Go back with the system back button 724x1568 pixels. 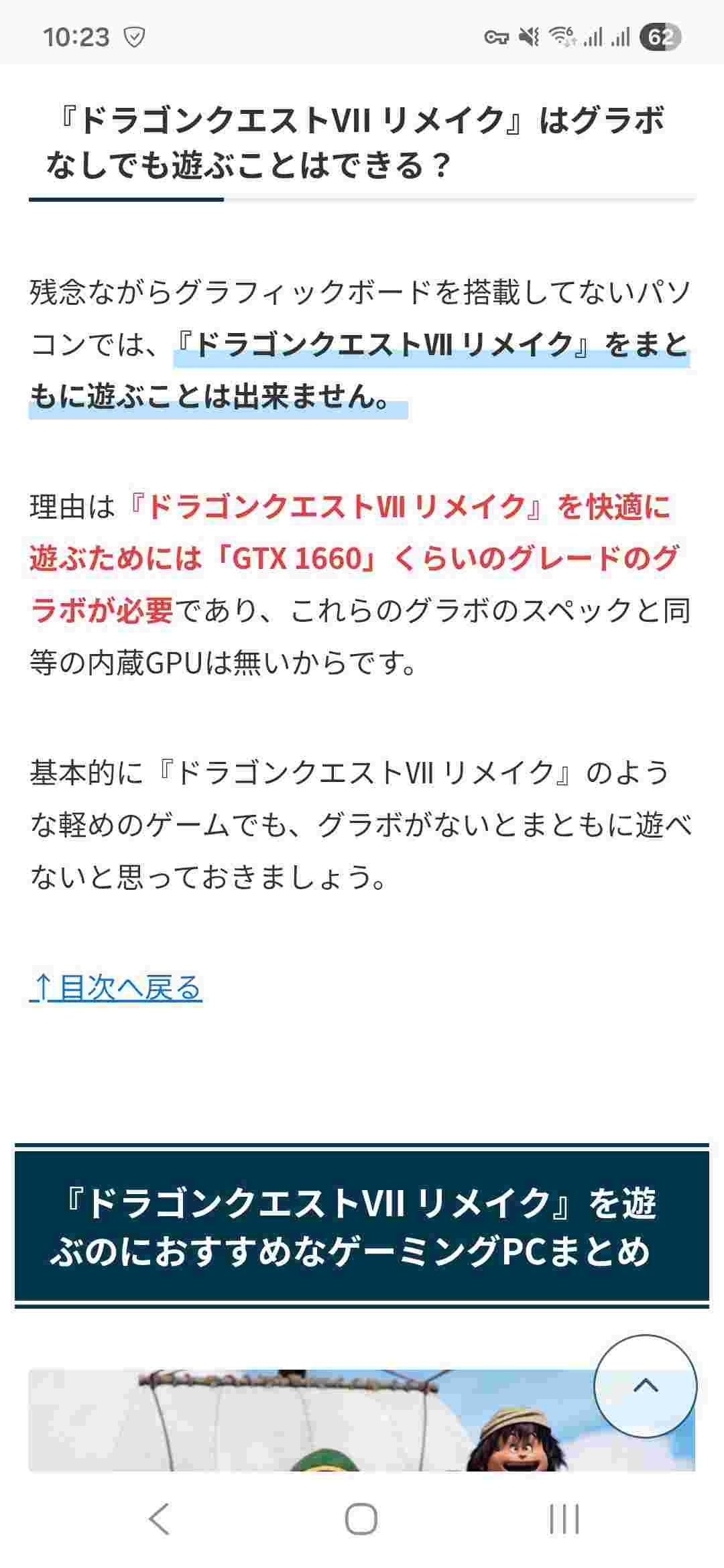[159, 1518]
